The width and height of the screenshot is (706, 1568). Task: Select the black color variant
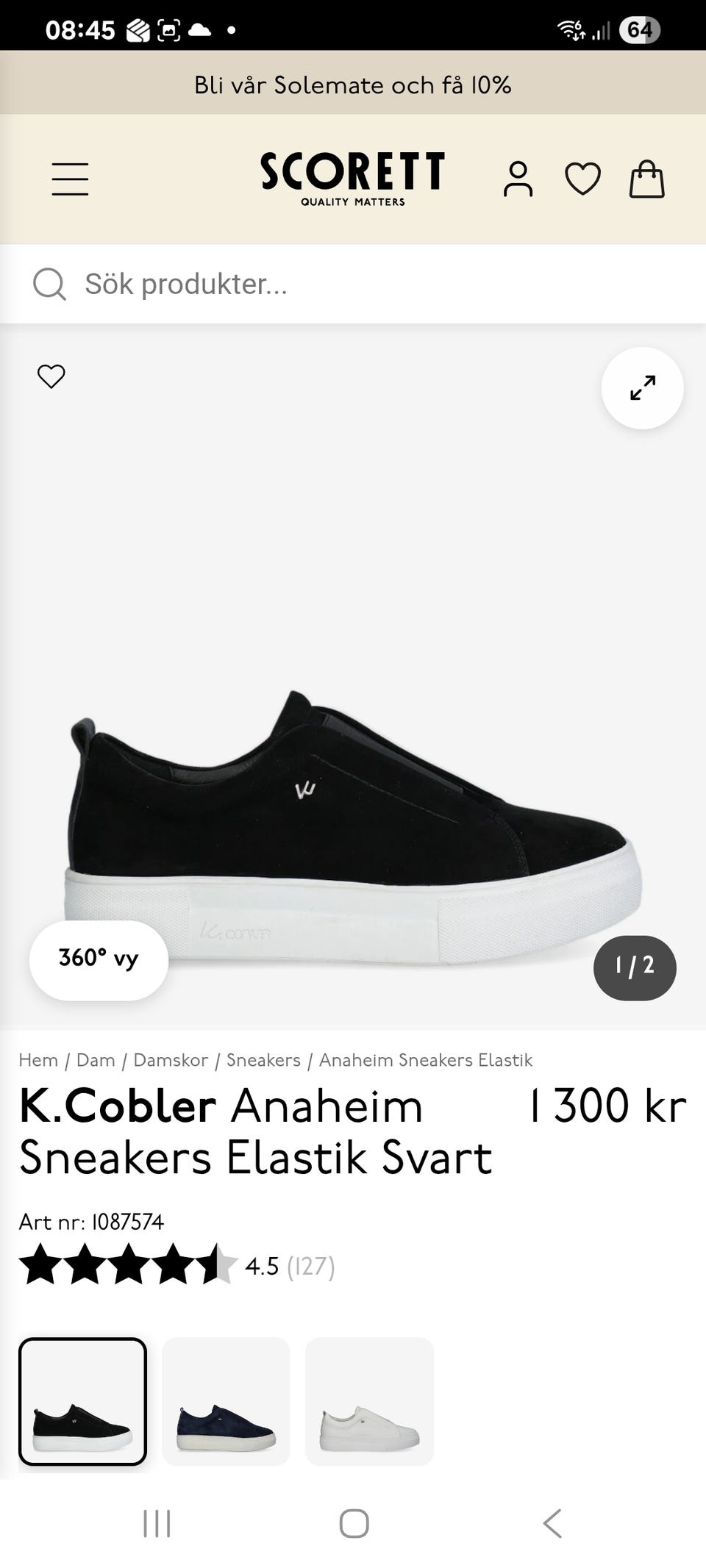coord(82,1402)
